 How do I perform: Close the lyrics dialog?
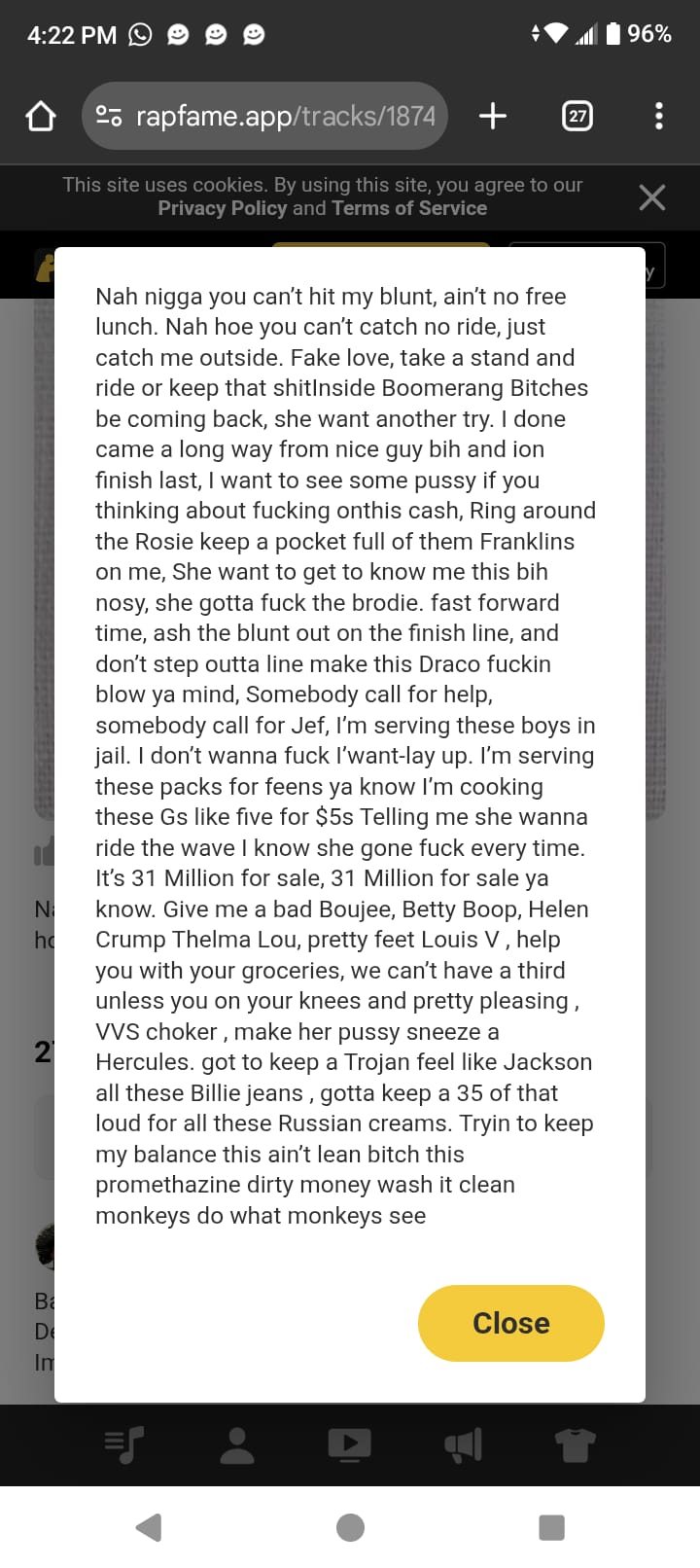[x=510, y=1322]
